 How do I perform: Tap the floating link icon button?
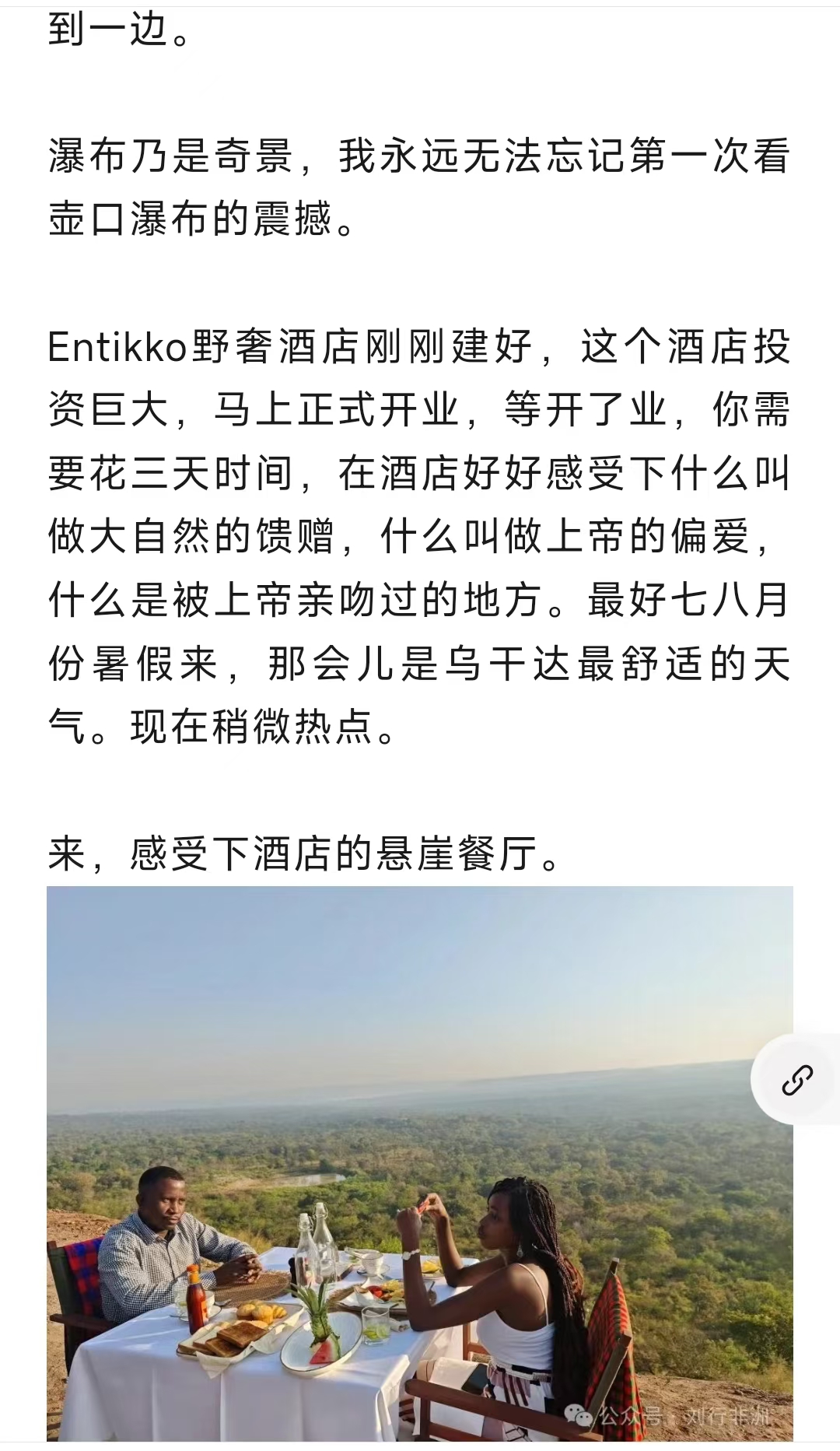tap(796, 1080)
